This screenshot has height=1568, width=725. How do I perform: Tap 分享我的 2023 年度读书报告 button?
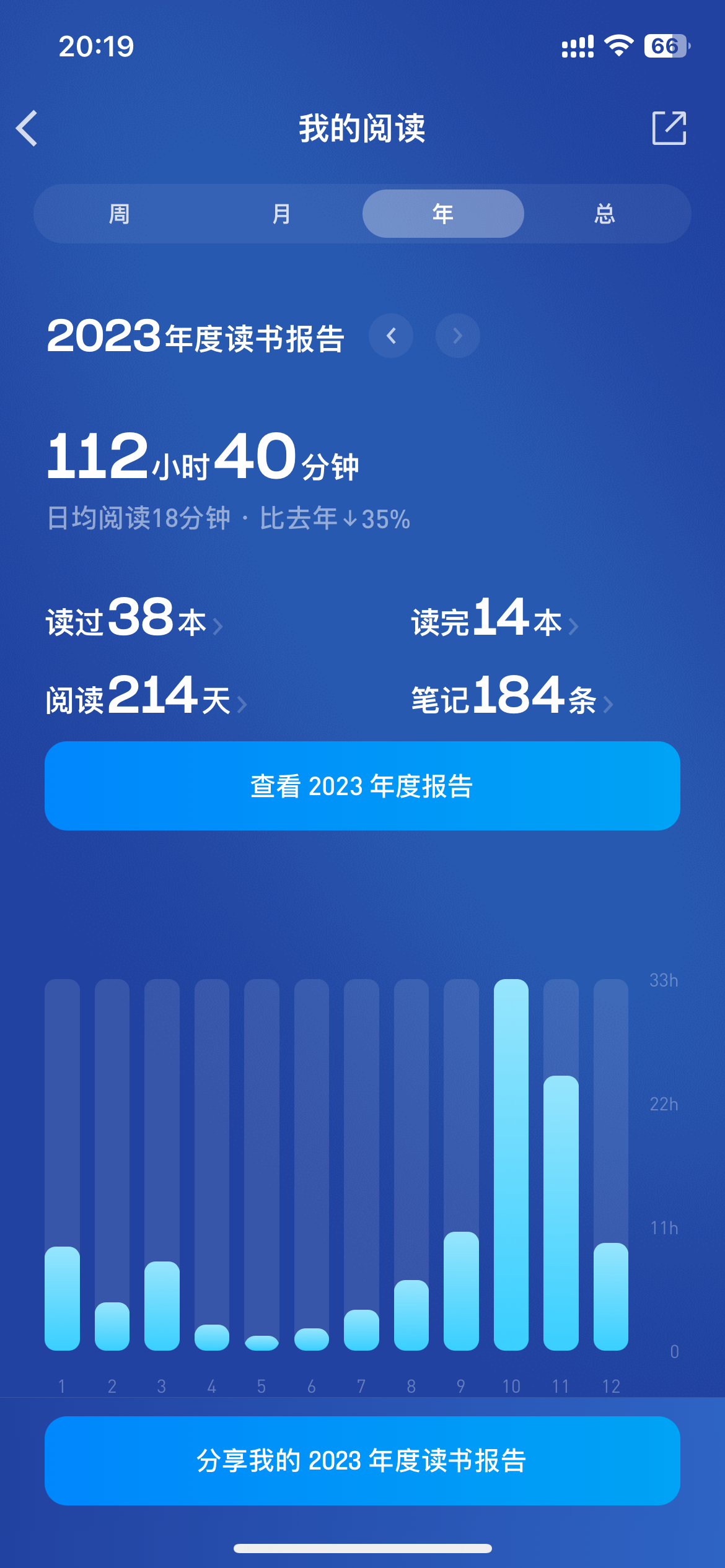pyautogui.click(x=362, y=1461)
